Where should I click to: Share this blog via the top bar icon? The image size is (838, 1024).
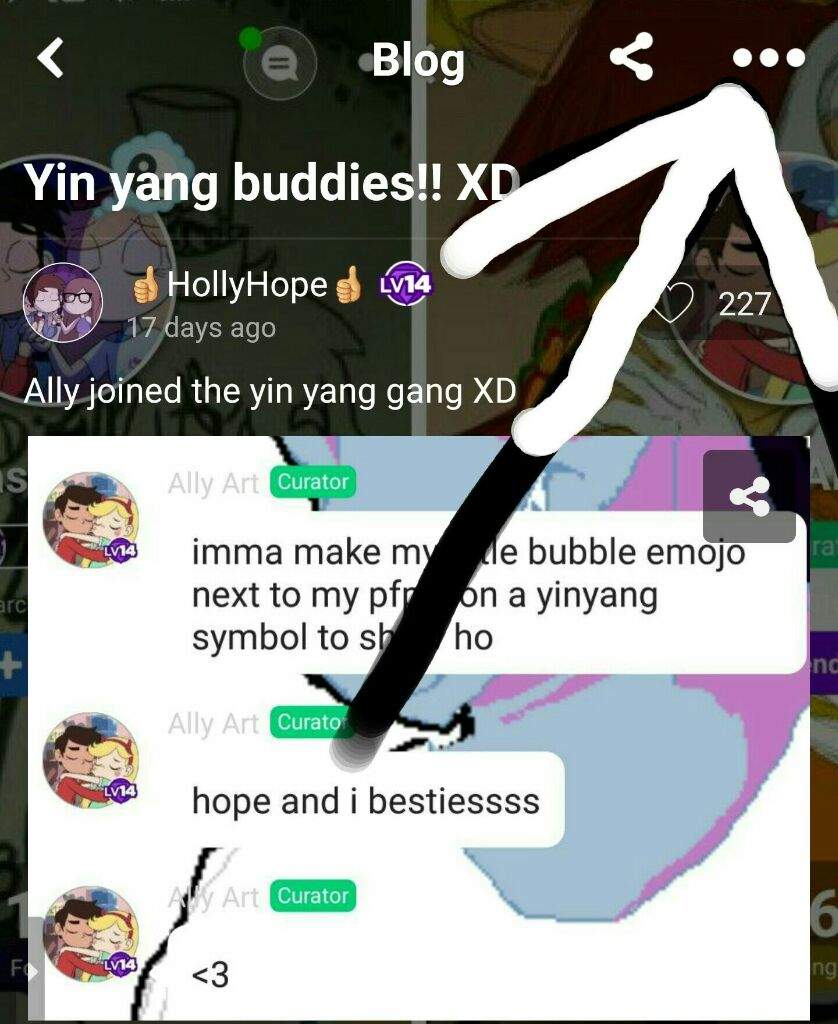tap(632, 58)
